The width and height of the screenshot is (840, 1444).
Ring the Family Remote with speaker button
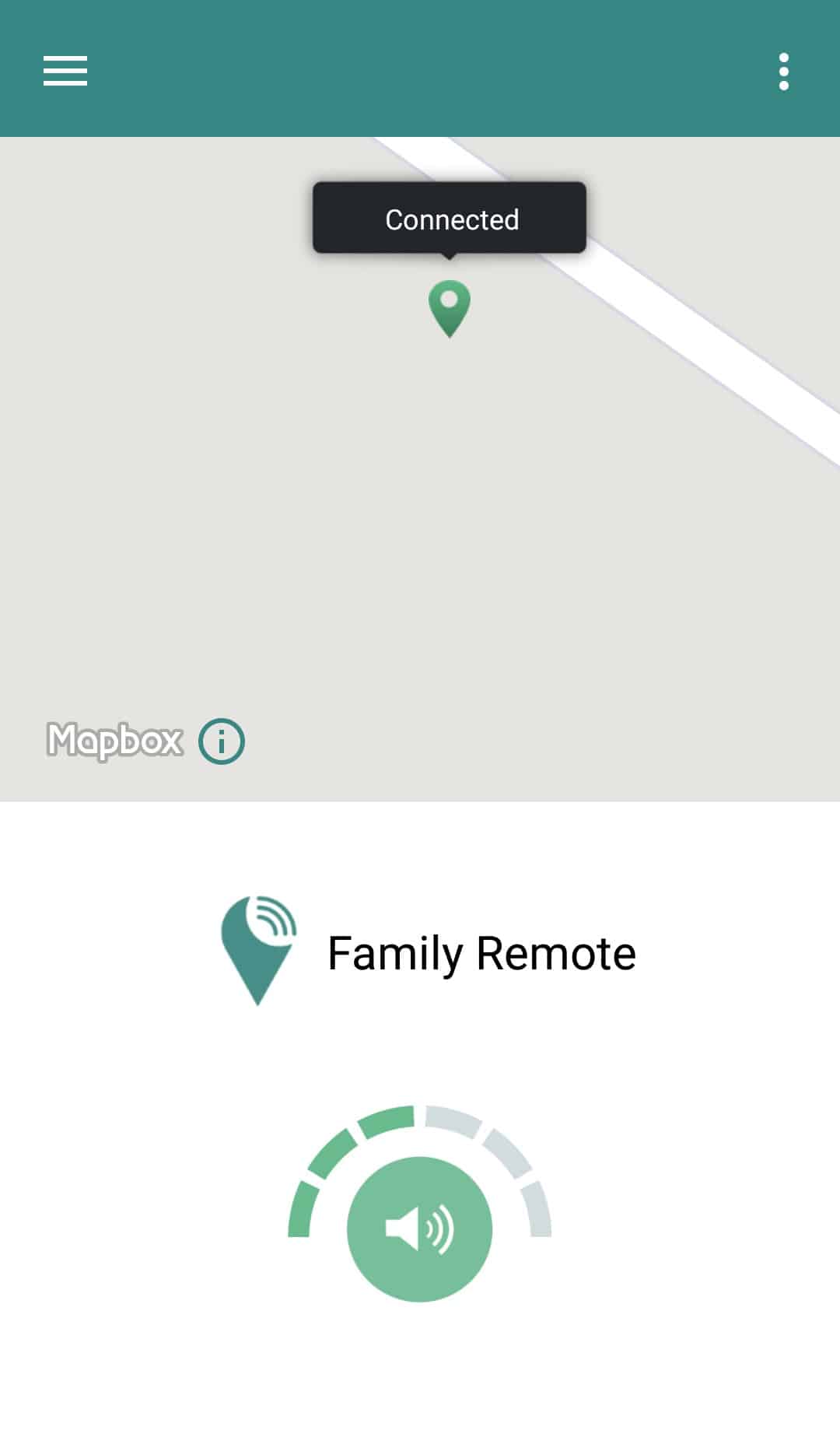(419, 1228)
